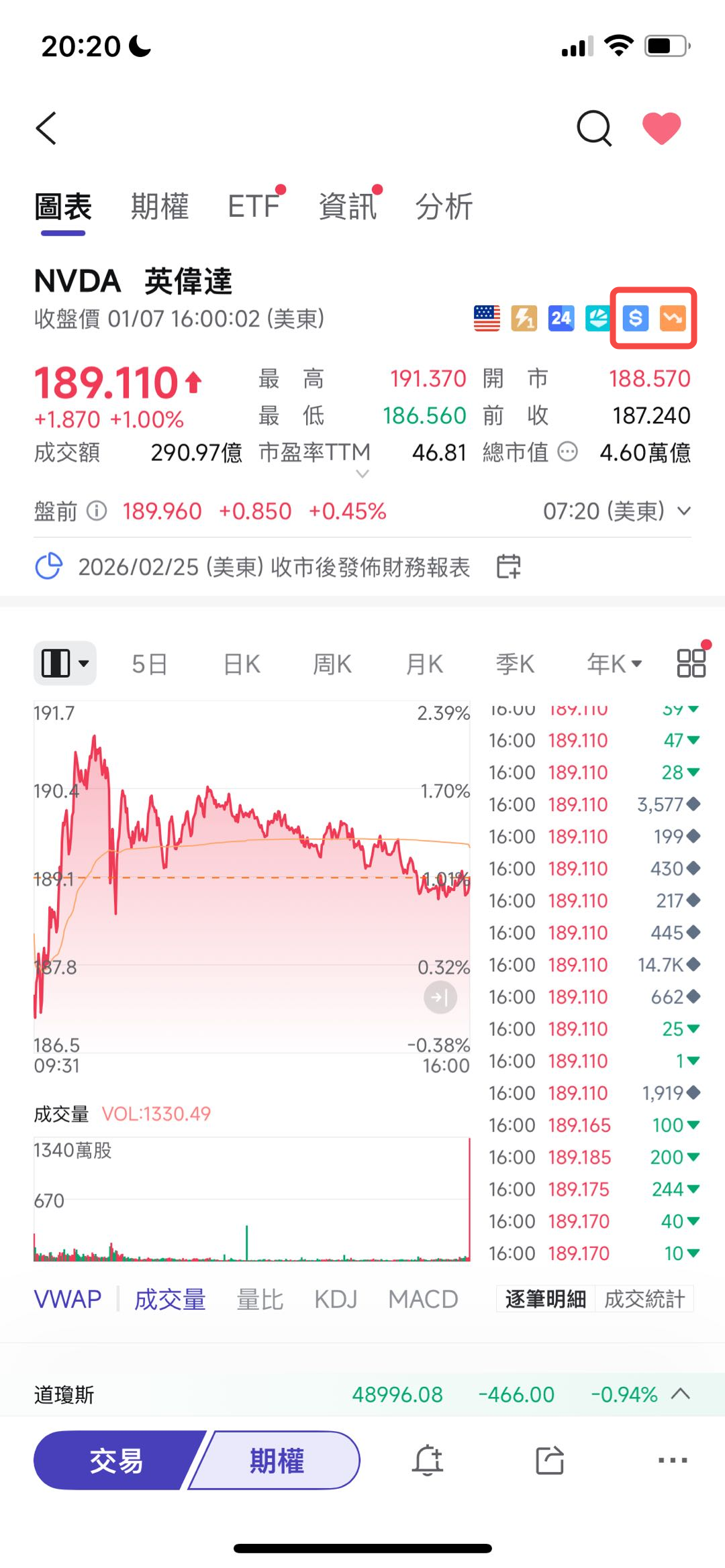
Task: Switch chart to 周K
Action: (332, 664)
